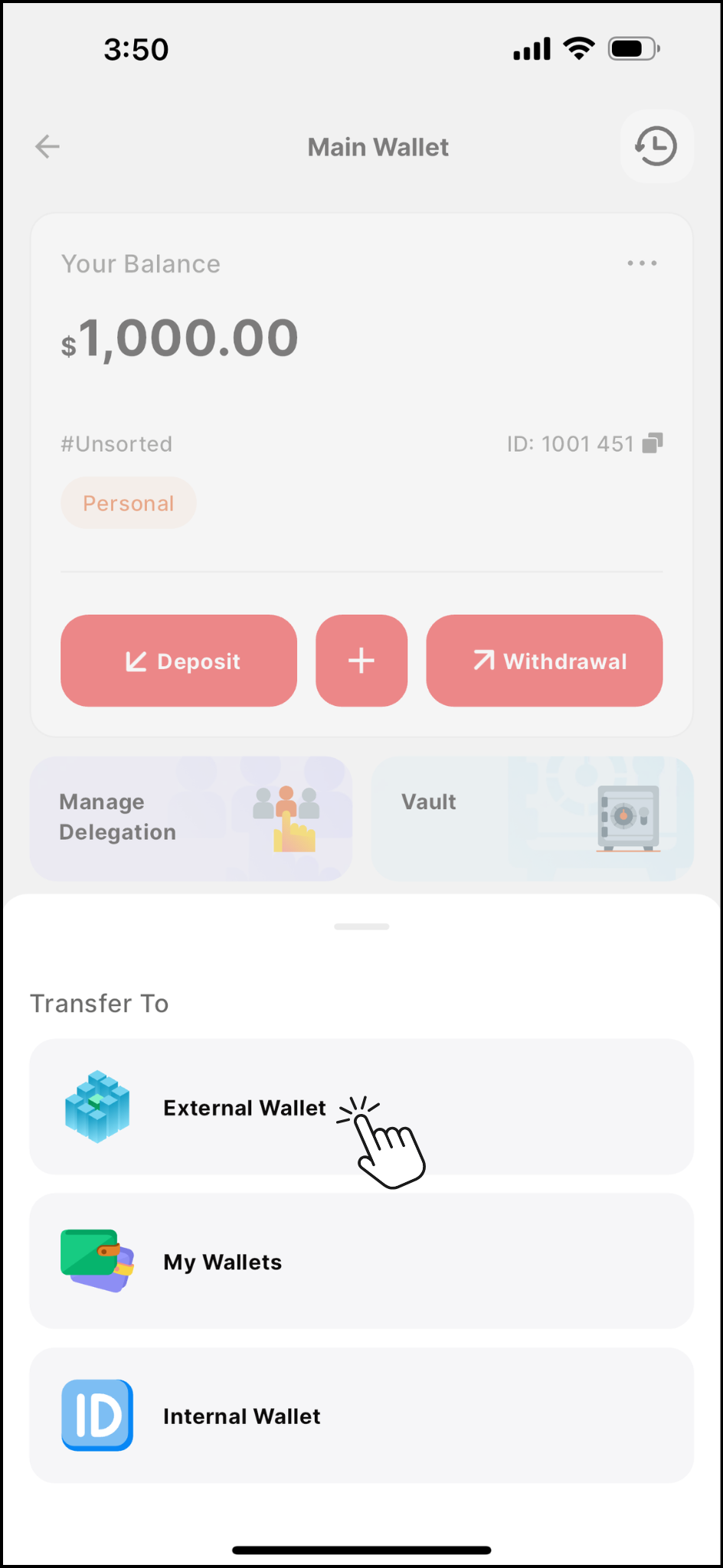
Task: Go back using the arrow
Action: coord(47,146)
